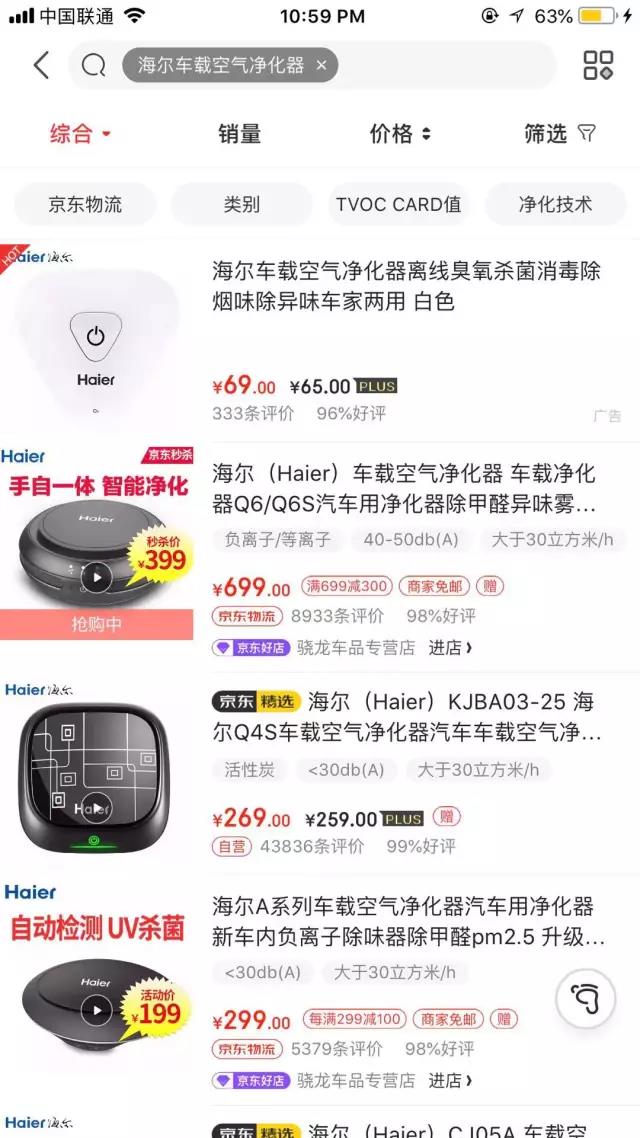The height and width of the screenshot is (1138, 640).
Task: Open the Q6/Q6S purifier priced ¥699
Action: click(404, 487)
